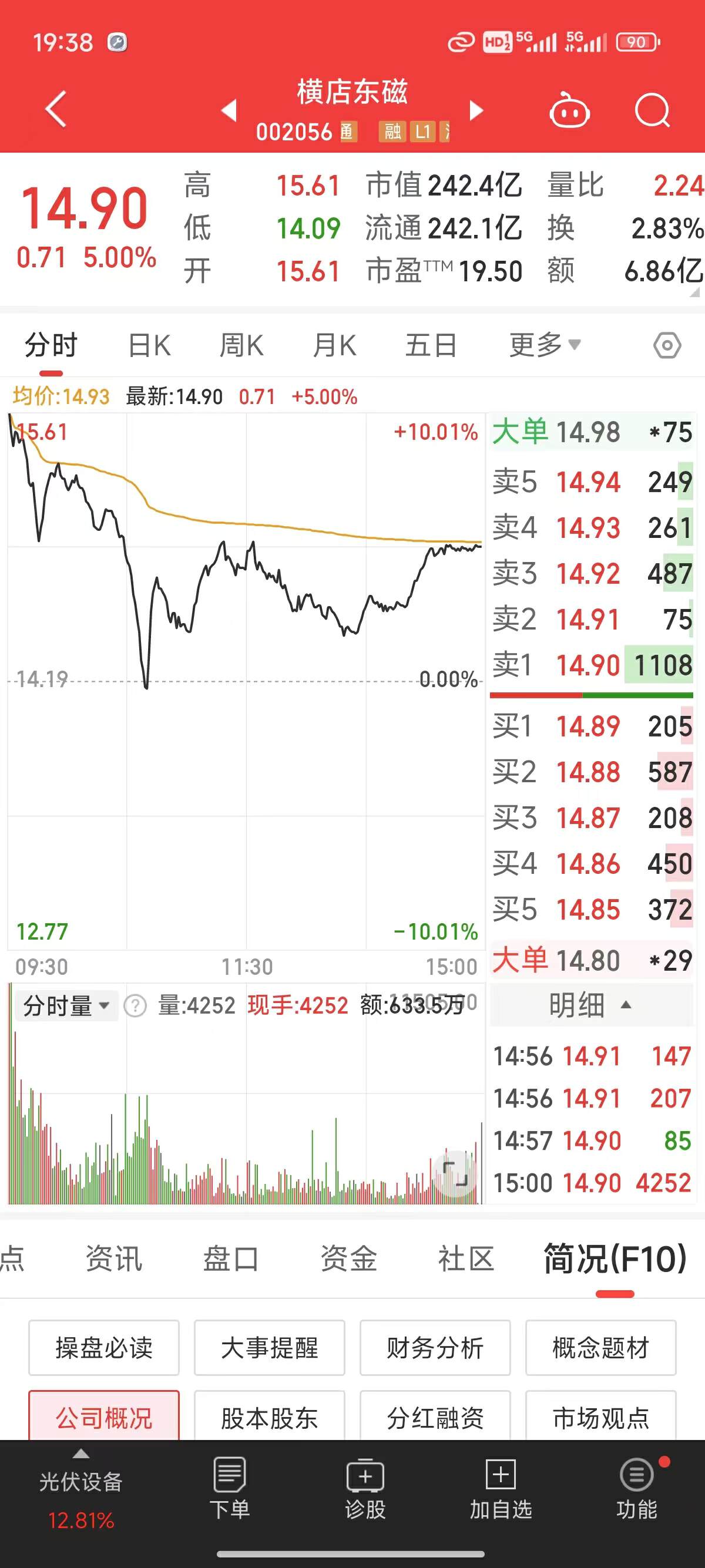The image size is (705, 1568).
Task: Expand the 更多 chart options dropdown
Action: point(545,345)
